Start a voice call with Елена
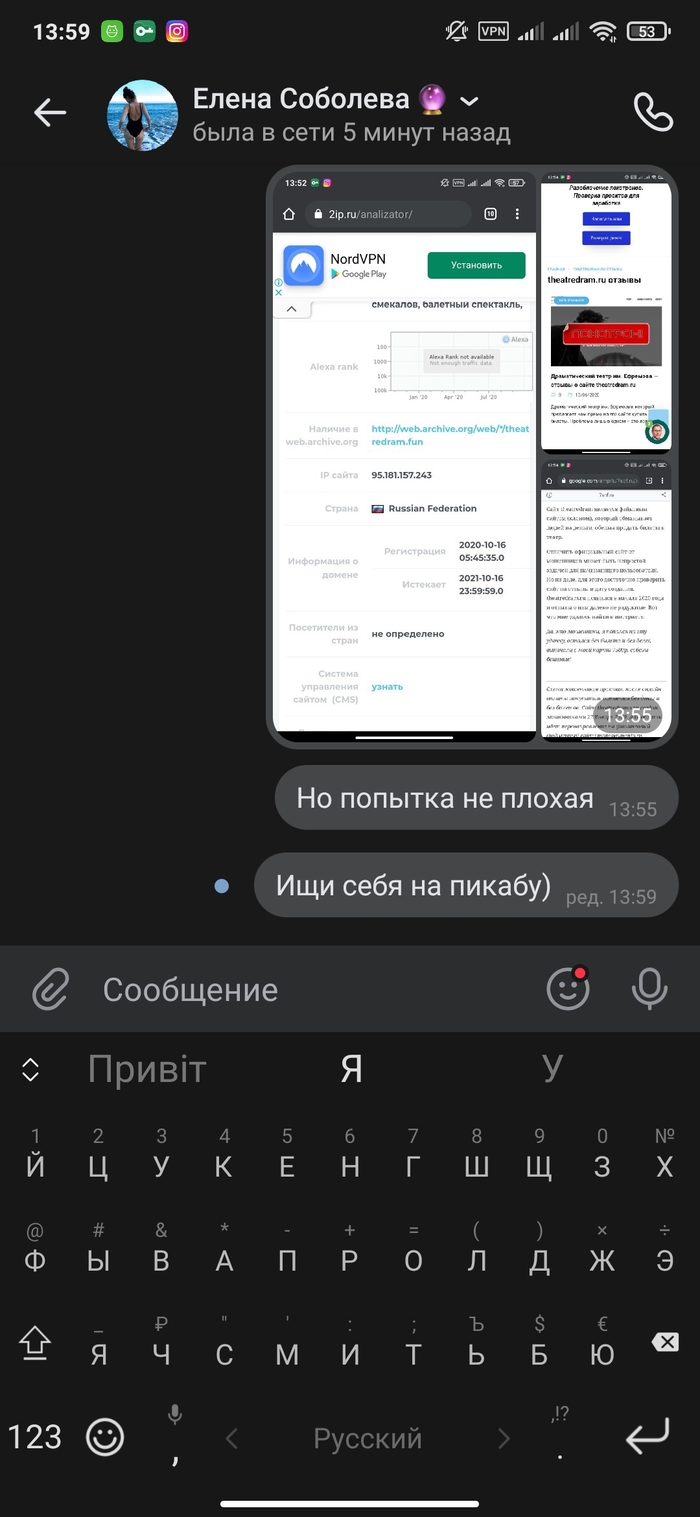 (x=653, y=113)
